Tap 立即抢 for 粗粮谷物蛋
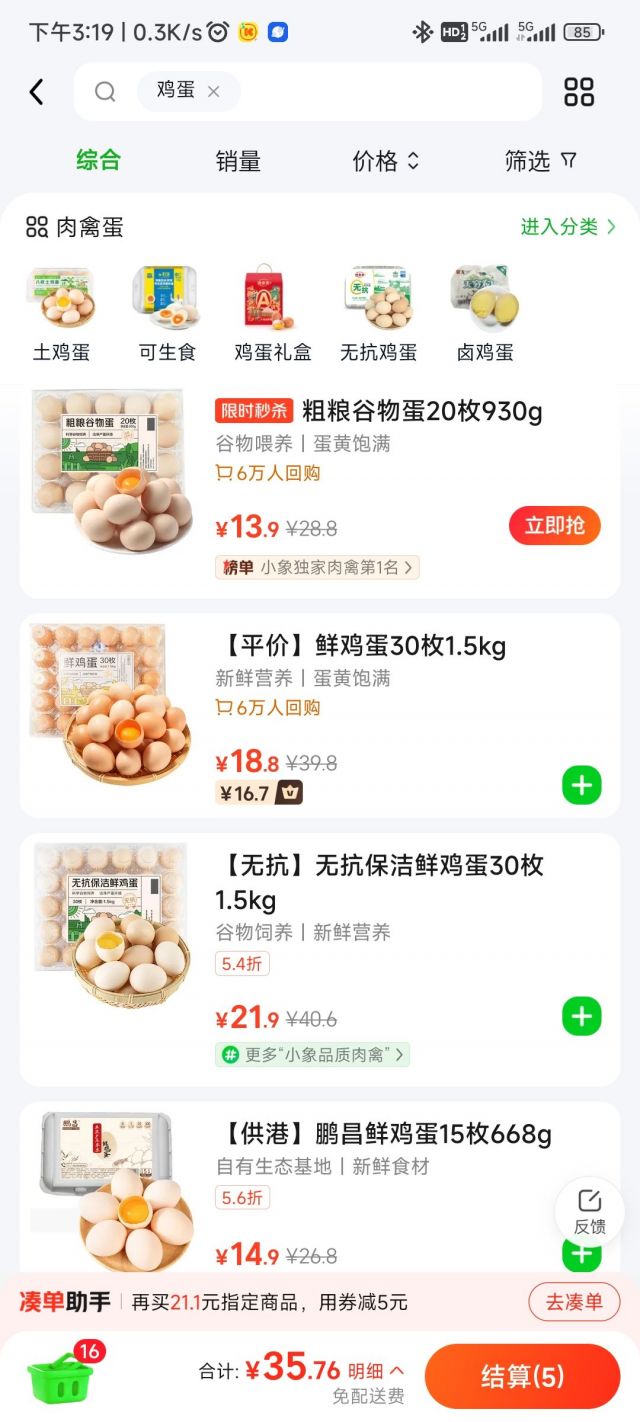 (x=554, y=526)
